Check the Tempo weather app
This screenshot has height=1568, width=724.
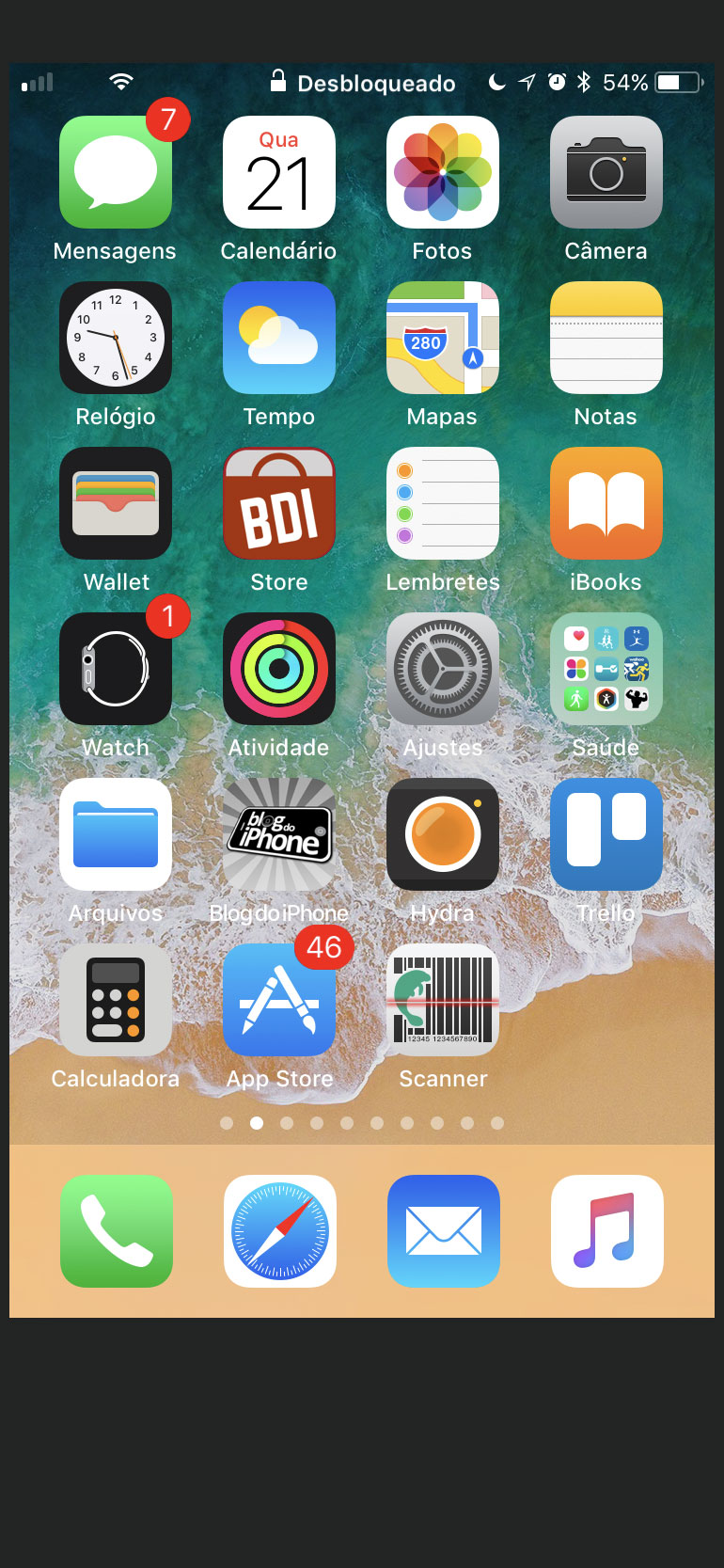tap(279, 338)
